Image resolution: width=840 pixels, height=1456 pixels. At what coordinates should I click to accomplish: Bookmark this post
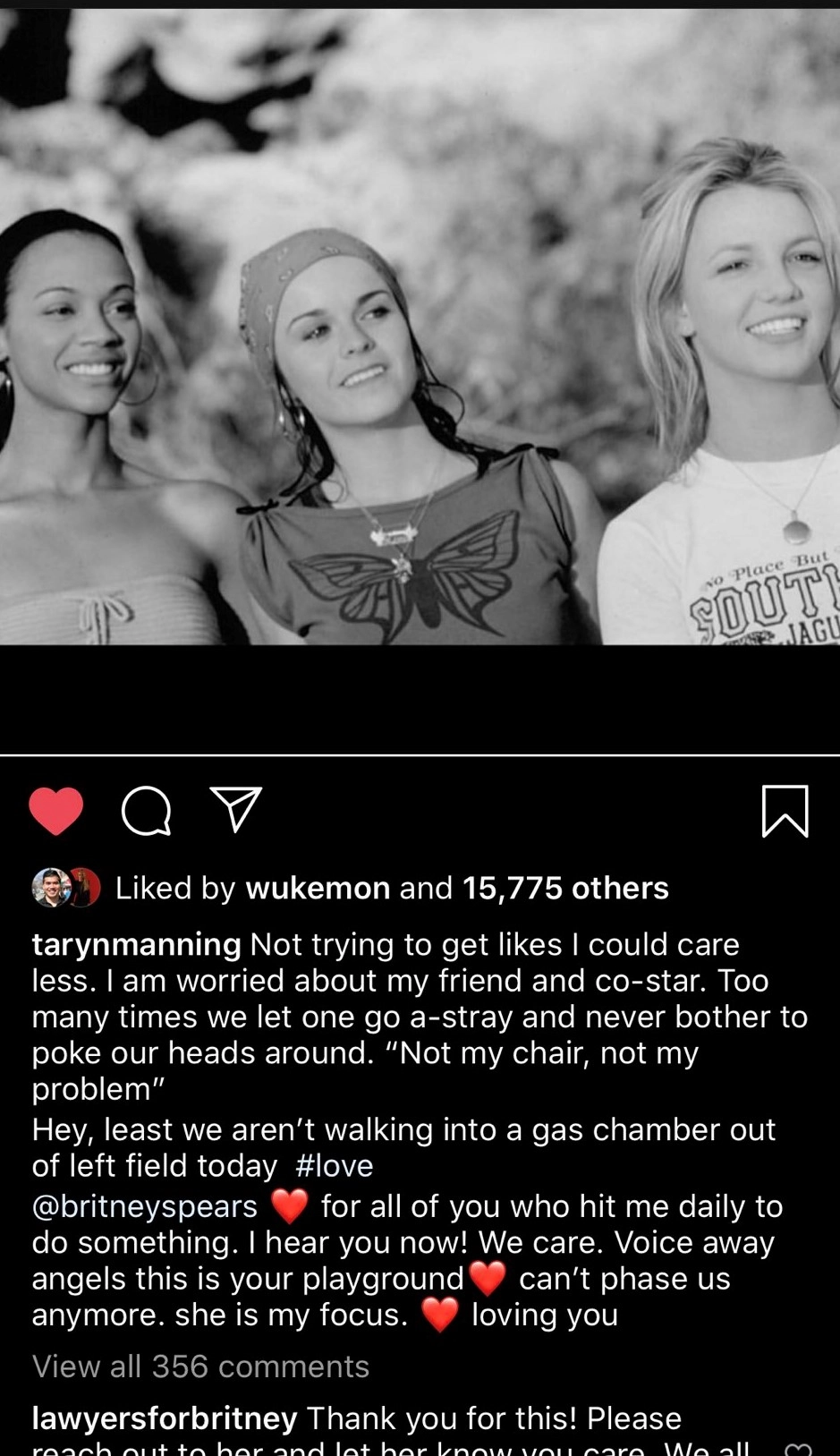(x=785, y=811)
